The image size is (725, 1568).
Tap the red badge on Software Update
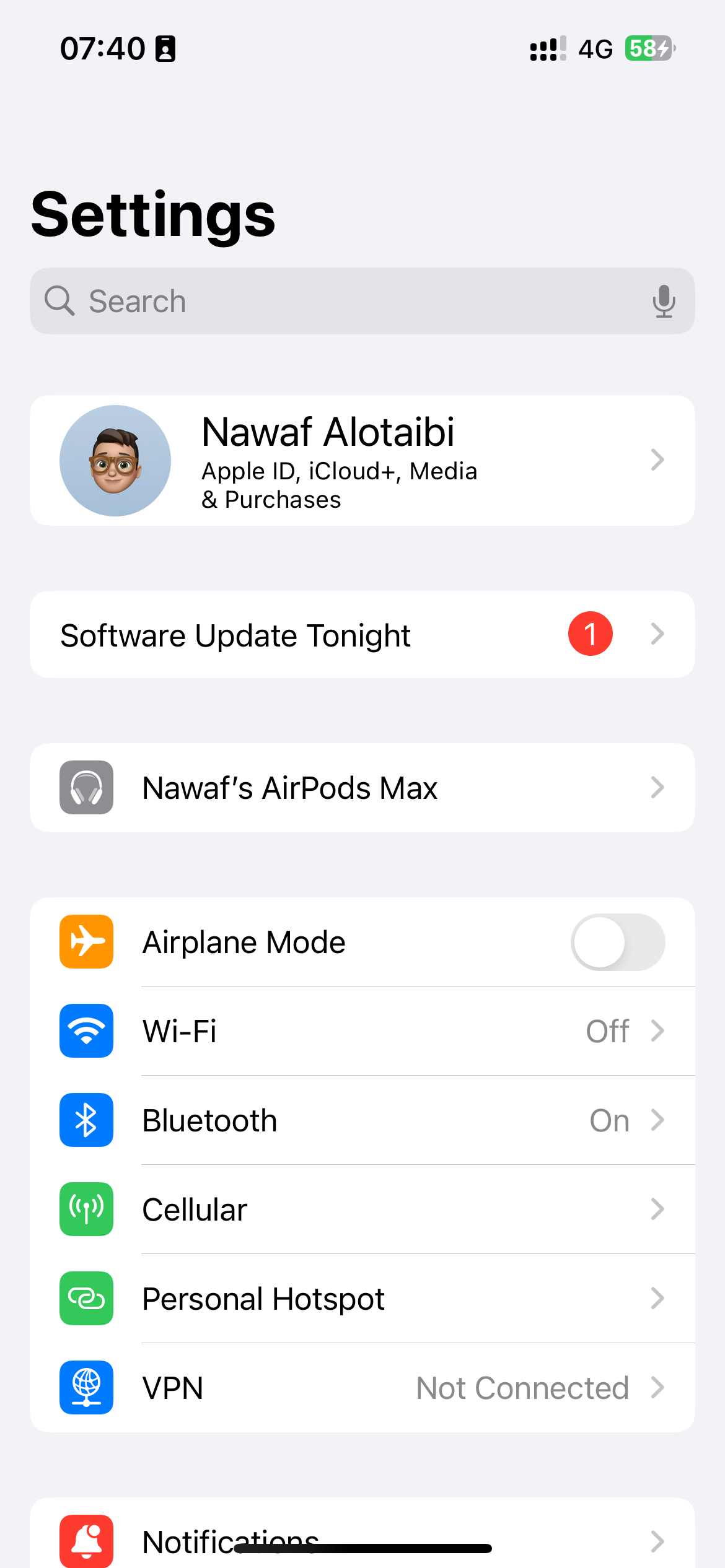(x=591, y=633)
